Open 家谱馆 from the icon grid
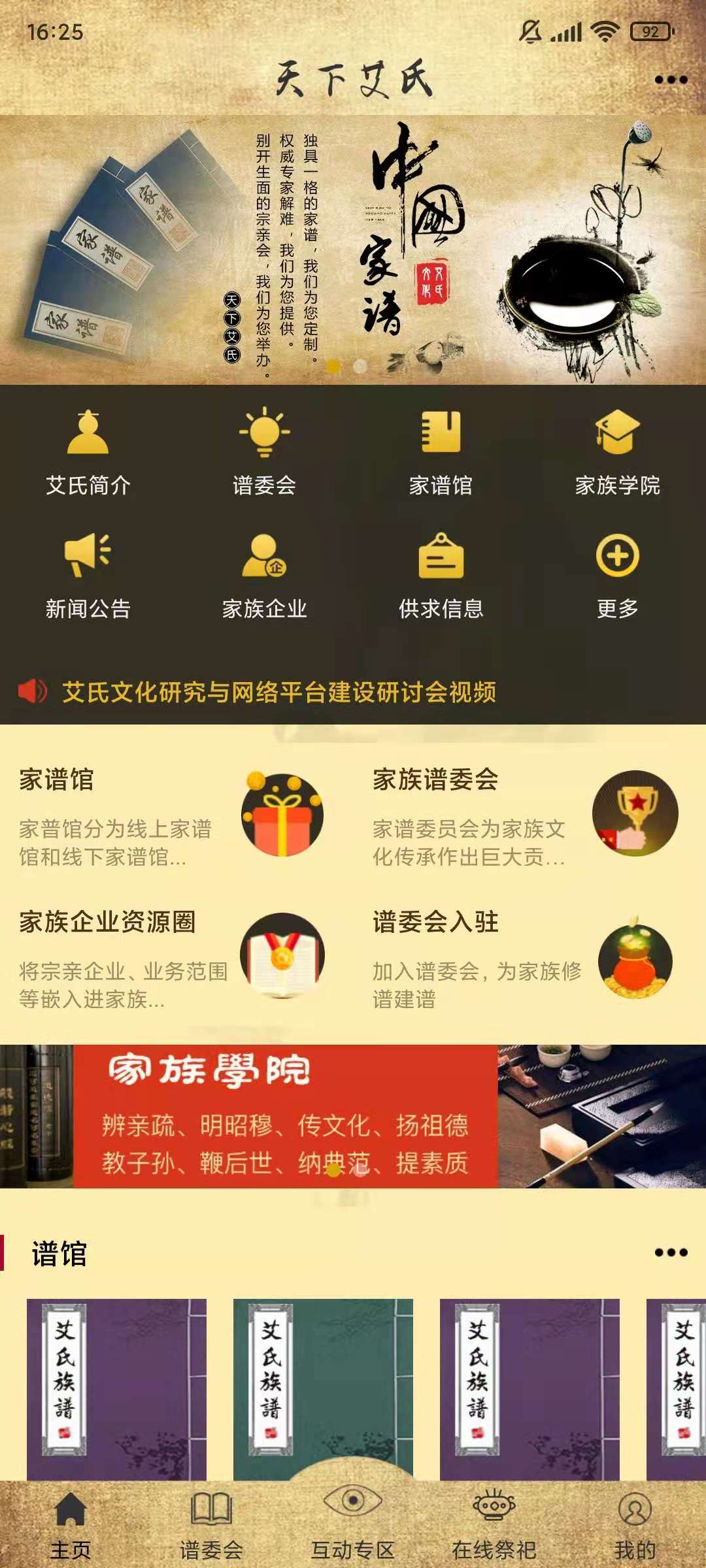The height and width of the screenshot is (1568, 706). click(441, 451)
